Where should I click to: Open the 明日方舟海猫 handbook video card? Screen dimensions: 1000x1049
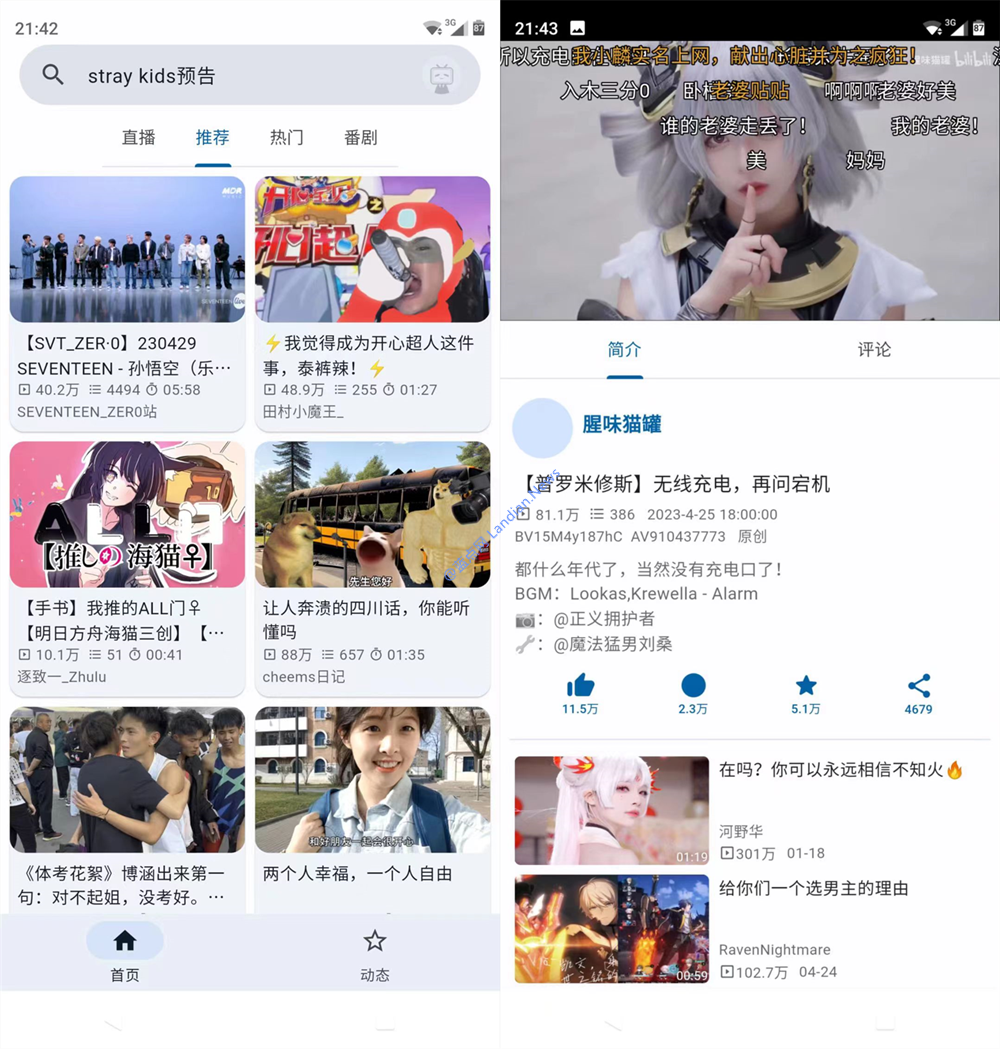click(127, 567)
